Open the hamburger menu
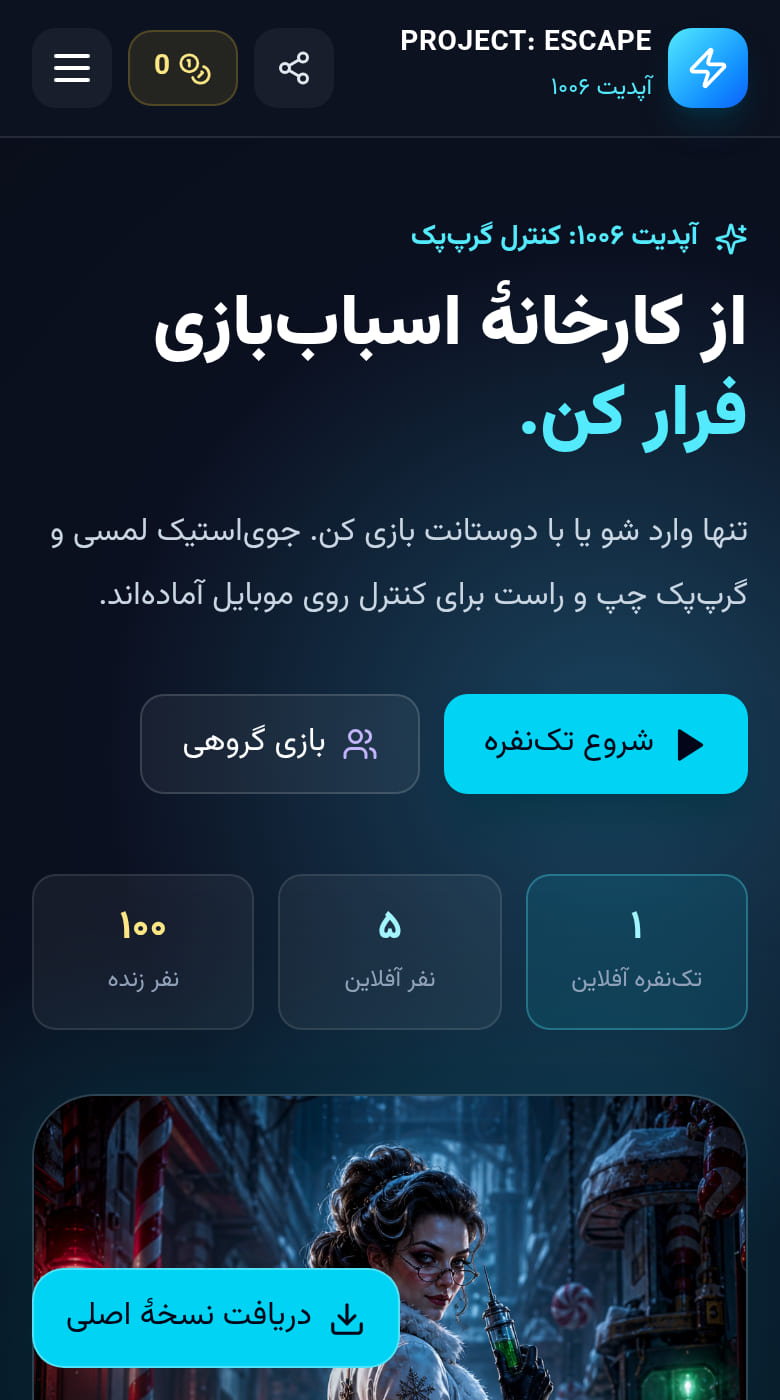 tap(72, 68)
